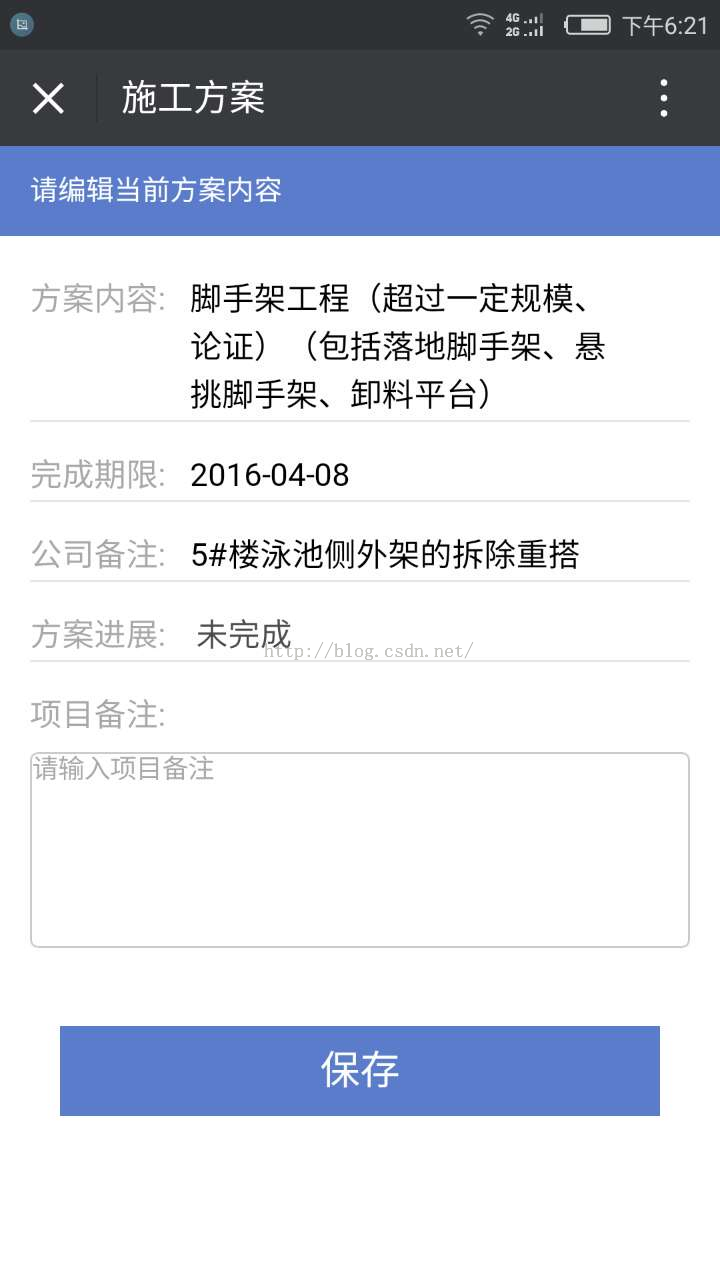Edit the 完成期限 date 2016-04-08
The width and height of the screenshot is (720, 1280).
tap(270, 475)
